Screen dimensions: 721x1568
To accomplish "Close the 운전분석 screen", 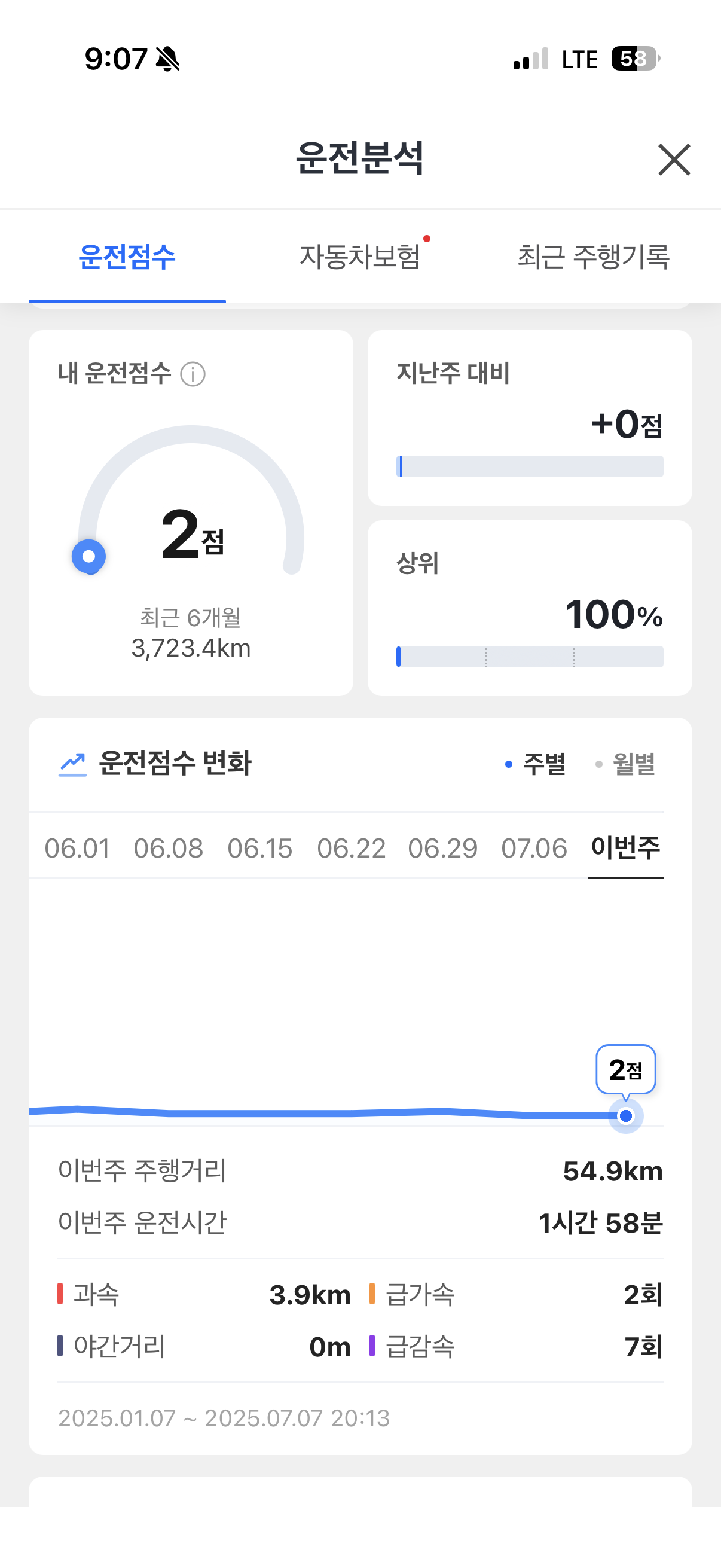I will click(x=674, y=160).
